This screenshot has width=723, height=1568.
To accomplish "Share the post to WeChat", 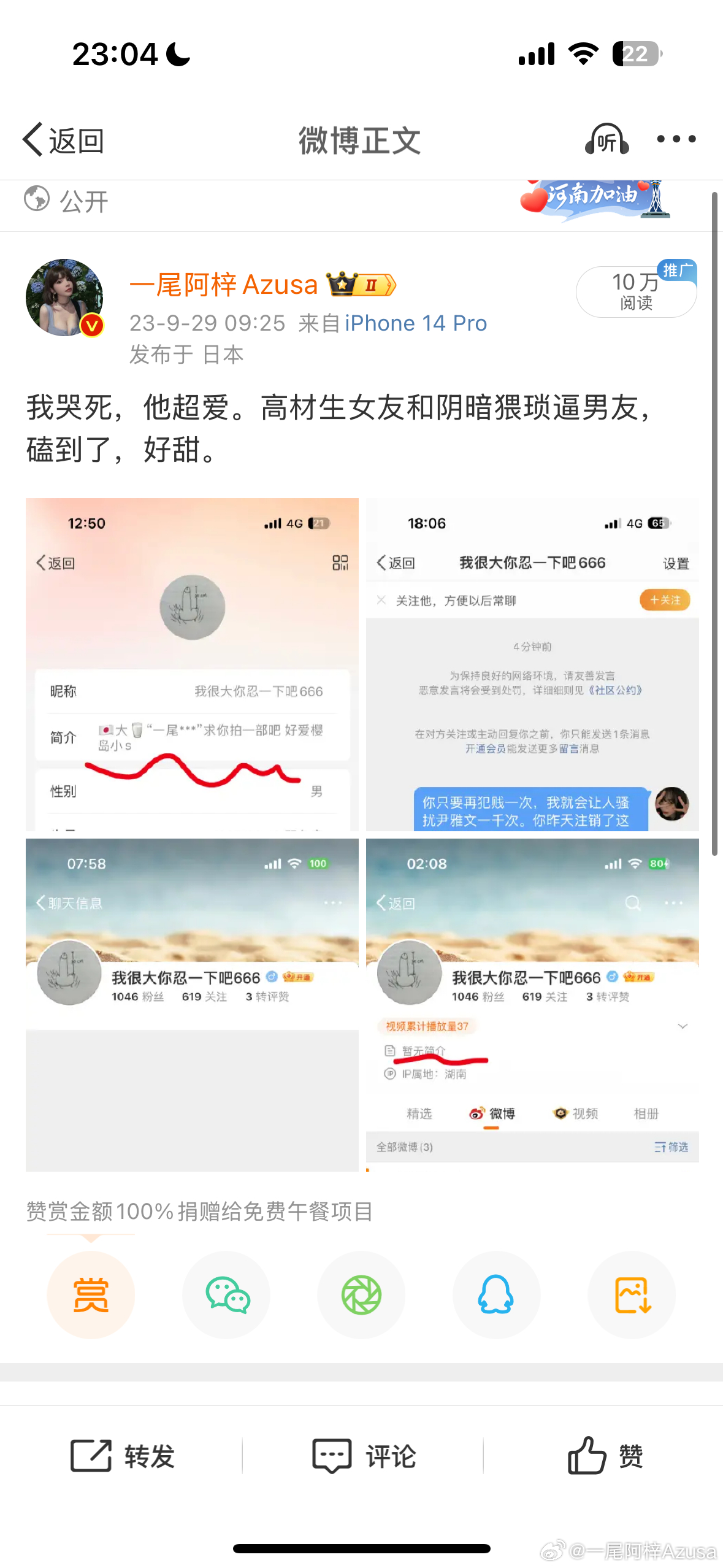I will (226, 1294).
